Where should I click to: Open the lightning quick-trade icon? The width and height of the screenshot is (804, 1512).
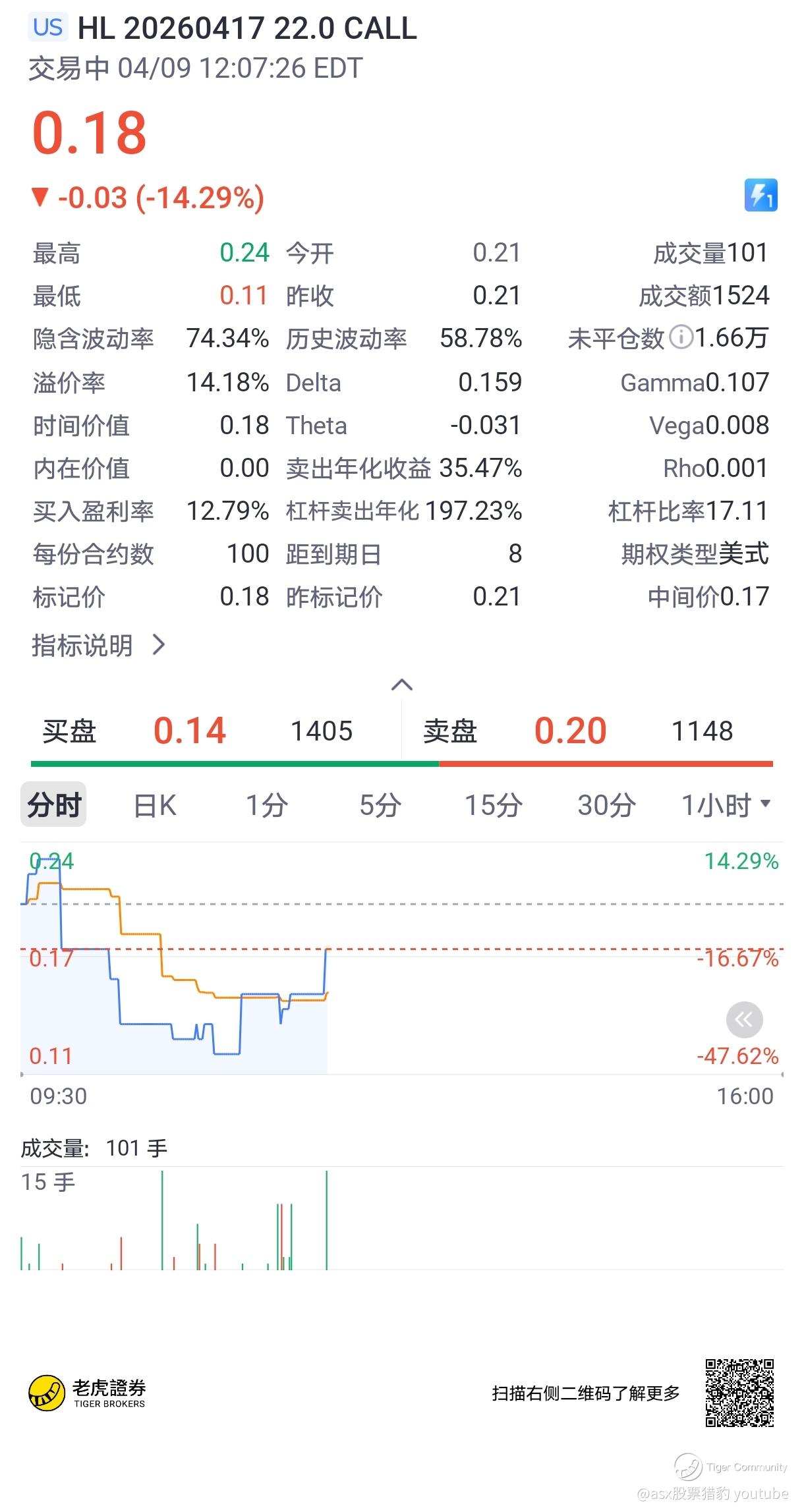[761, 195]
